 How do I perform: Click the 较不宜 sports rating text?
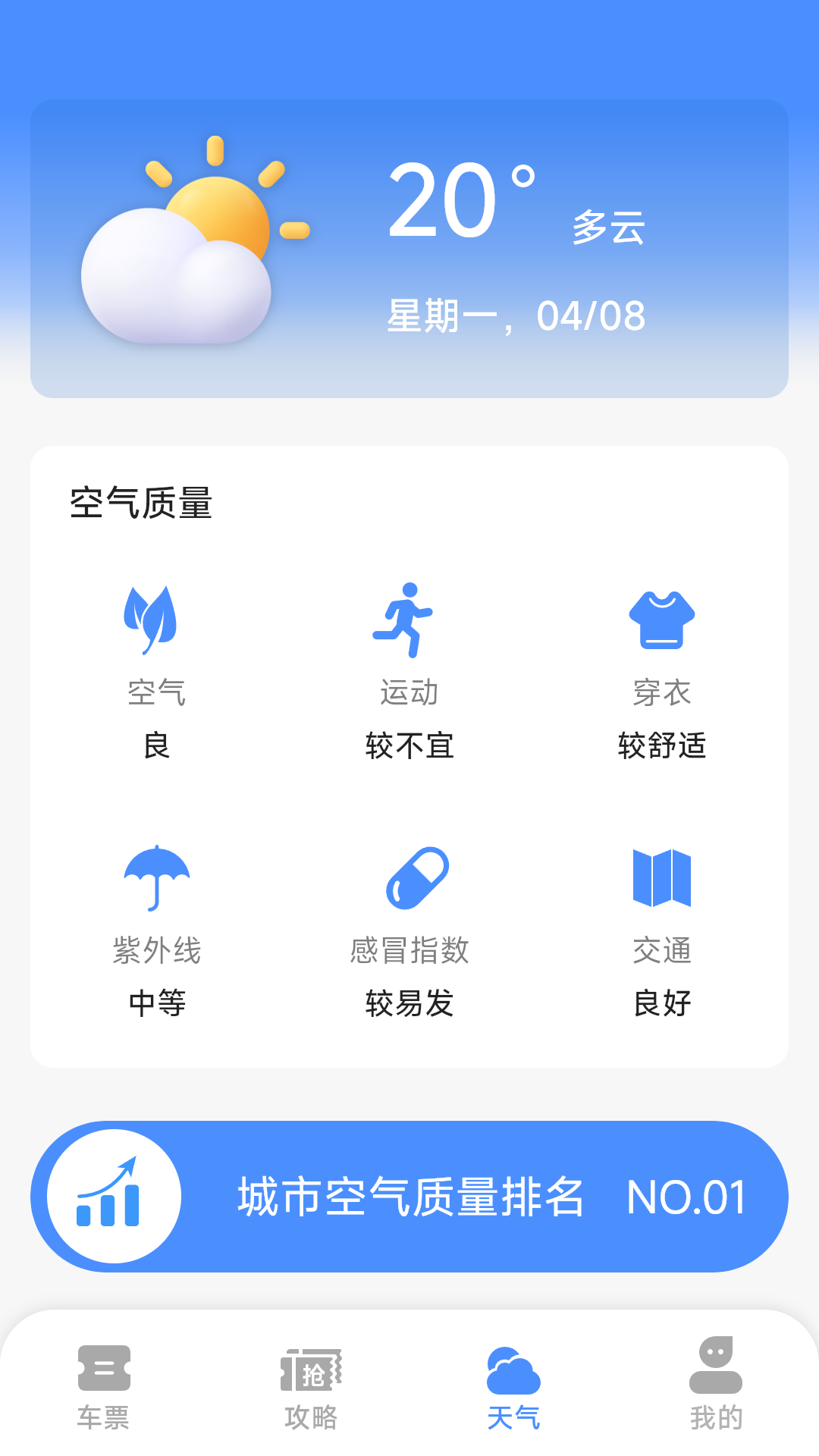pyautogui.click(x=409, y=745)
